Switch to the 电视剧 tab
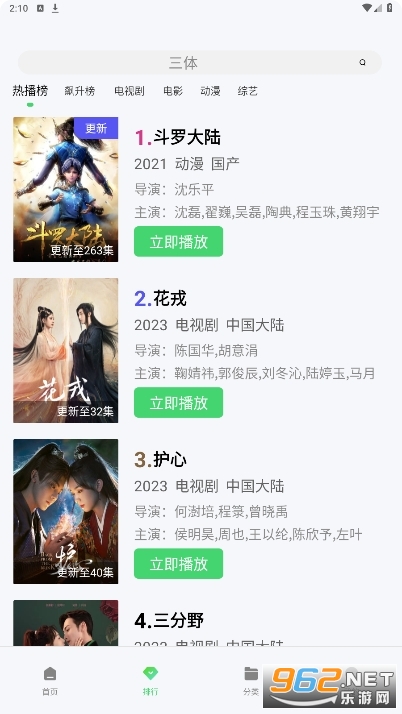This screenshot has width=402, height=714. [129, 91]
